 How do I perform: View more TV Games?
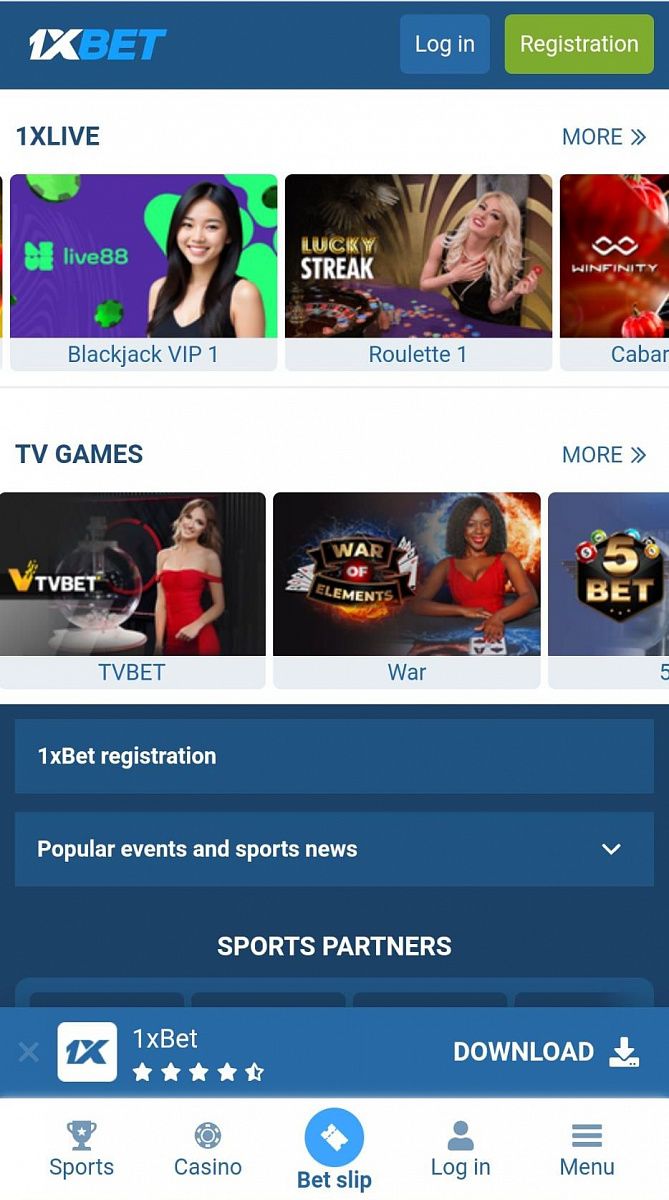point(604,455)
